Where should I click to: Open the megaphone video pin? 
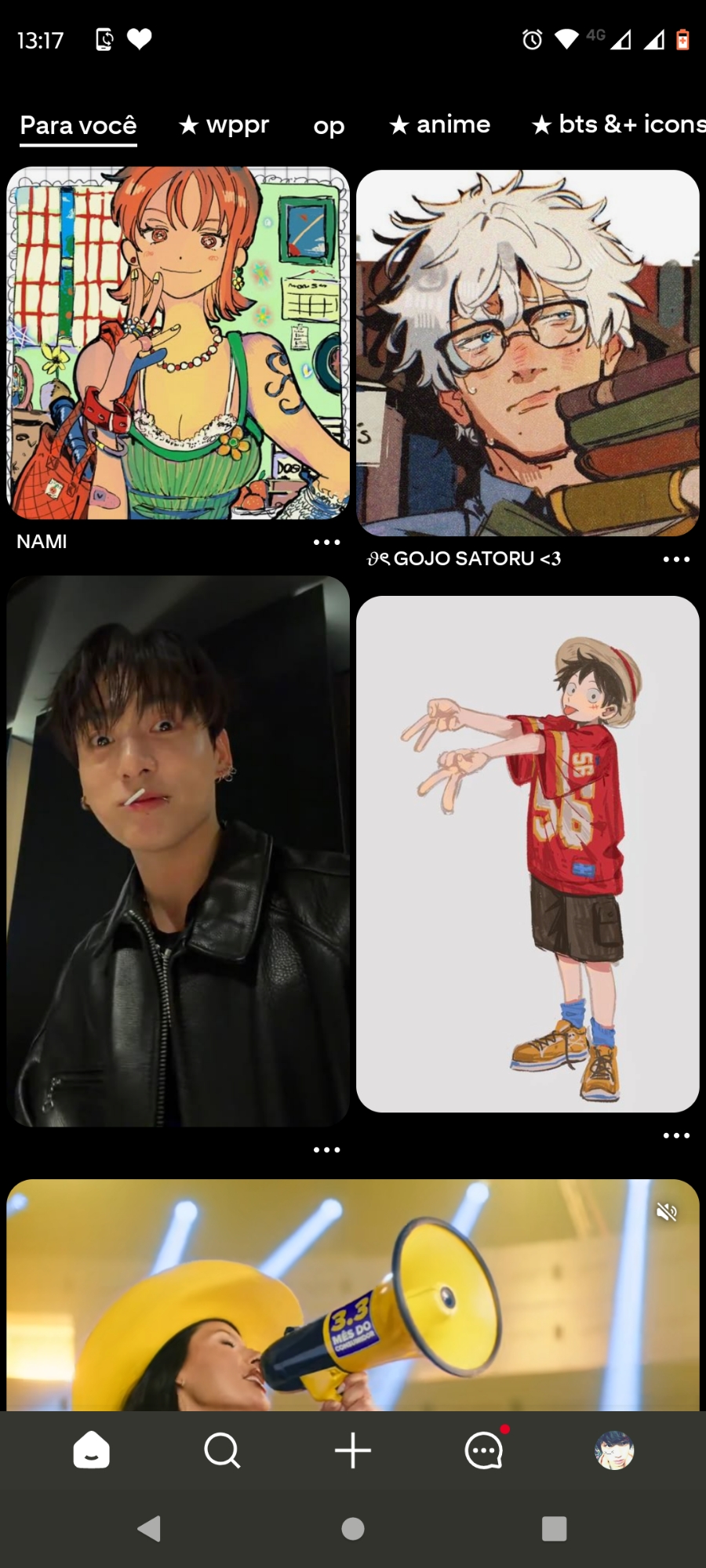[x=353, y=1317]
